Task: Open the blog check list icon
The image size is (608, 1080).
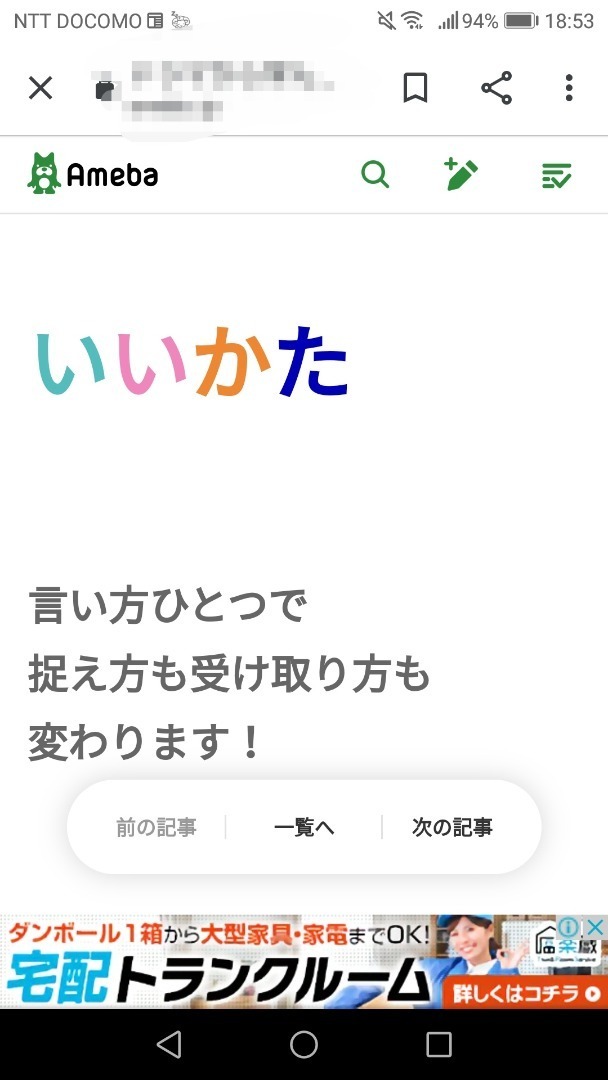Action: point(556,176)
